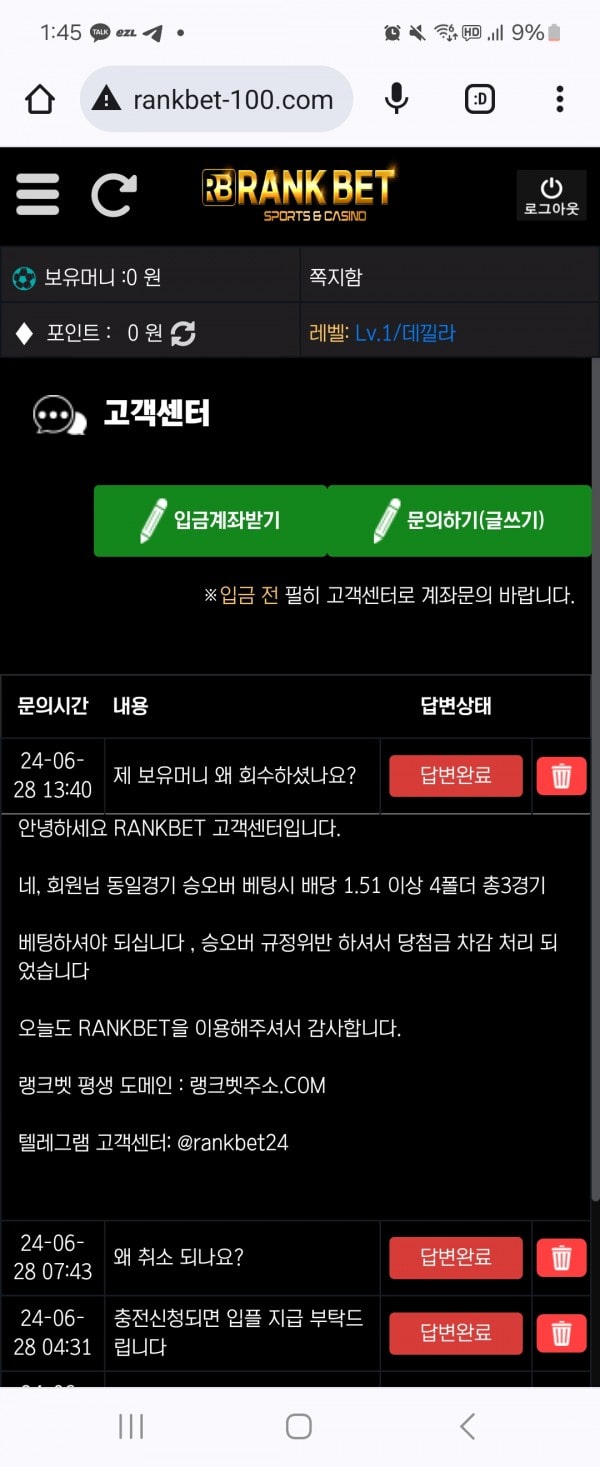Tap the system back button
This screenshot has height=1467, width=600.
click(467, 1426)
